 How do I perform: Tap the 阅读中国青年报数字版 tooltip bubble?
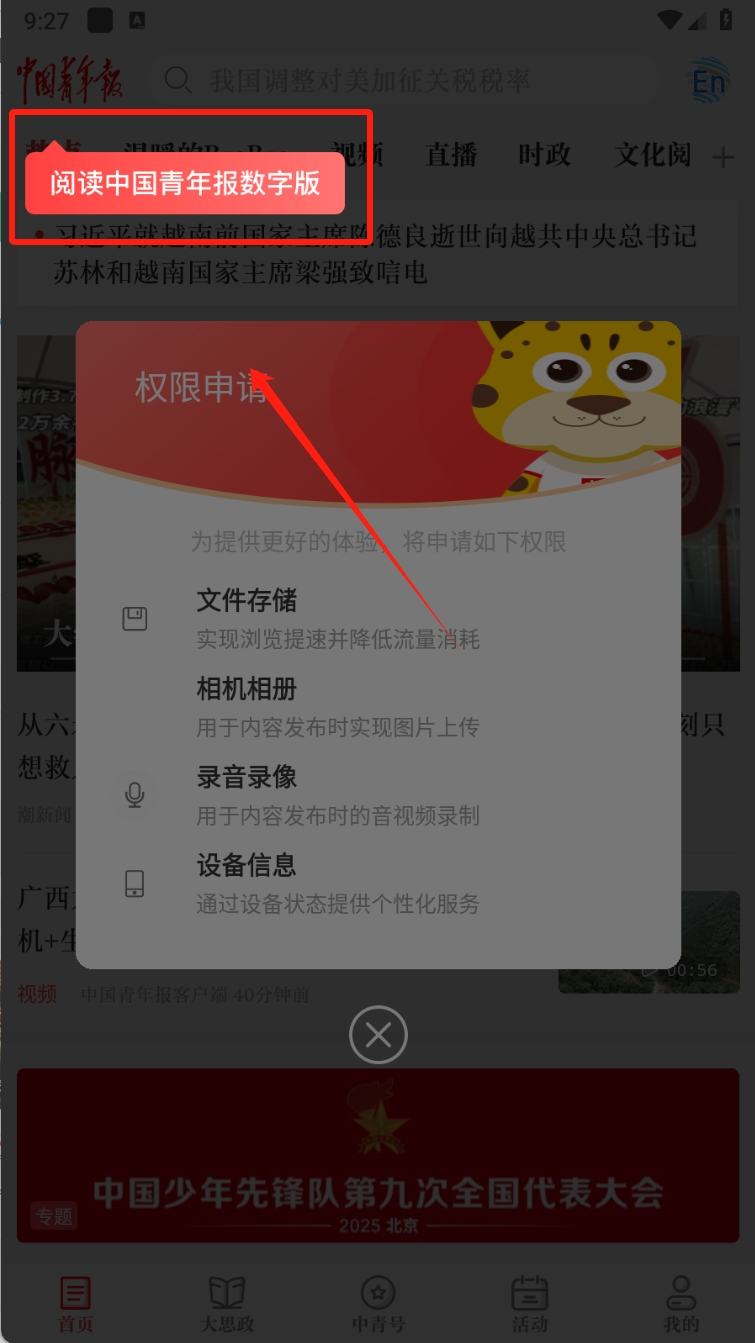click(185, 184)
